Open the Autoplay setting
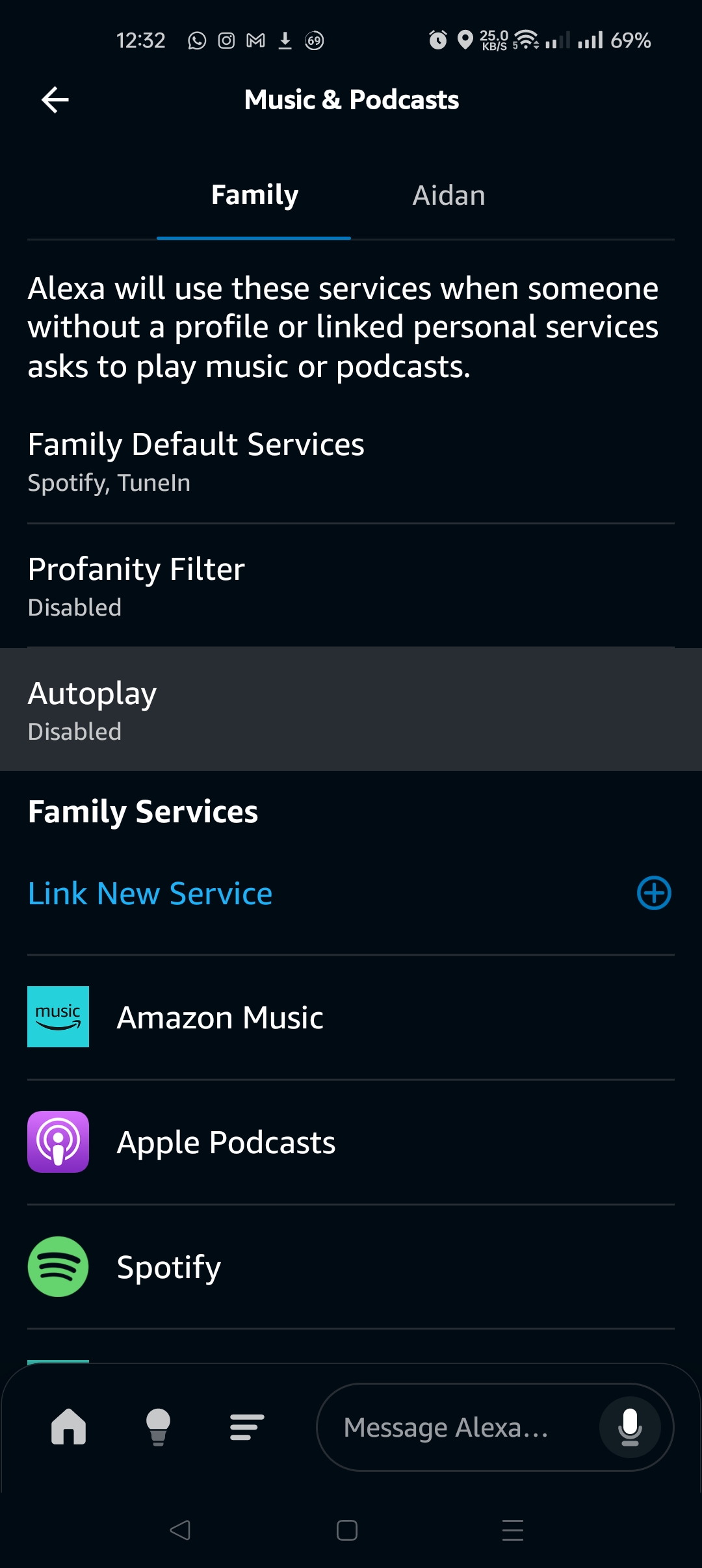 tap(351, 710)
